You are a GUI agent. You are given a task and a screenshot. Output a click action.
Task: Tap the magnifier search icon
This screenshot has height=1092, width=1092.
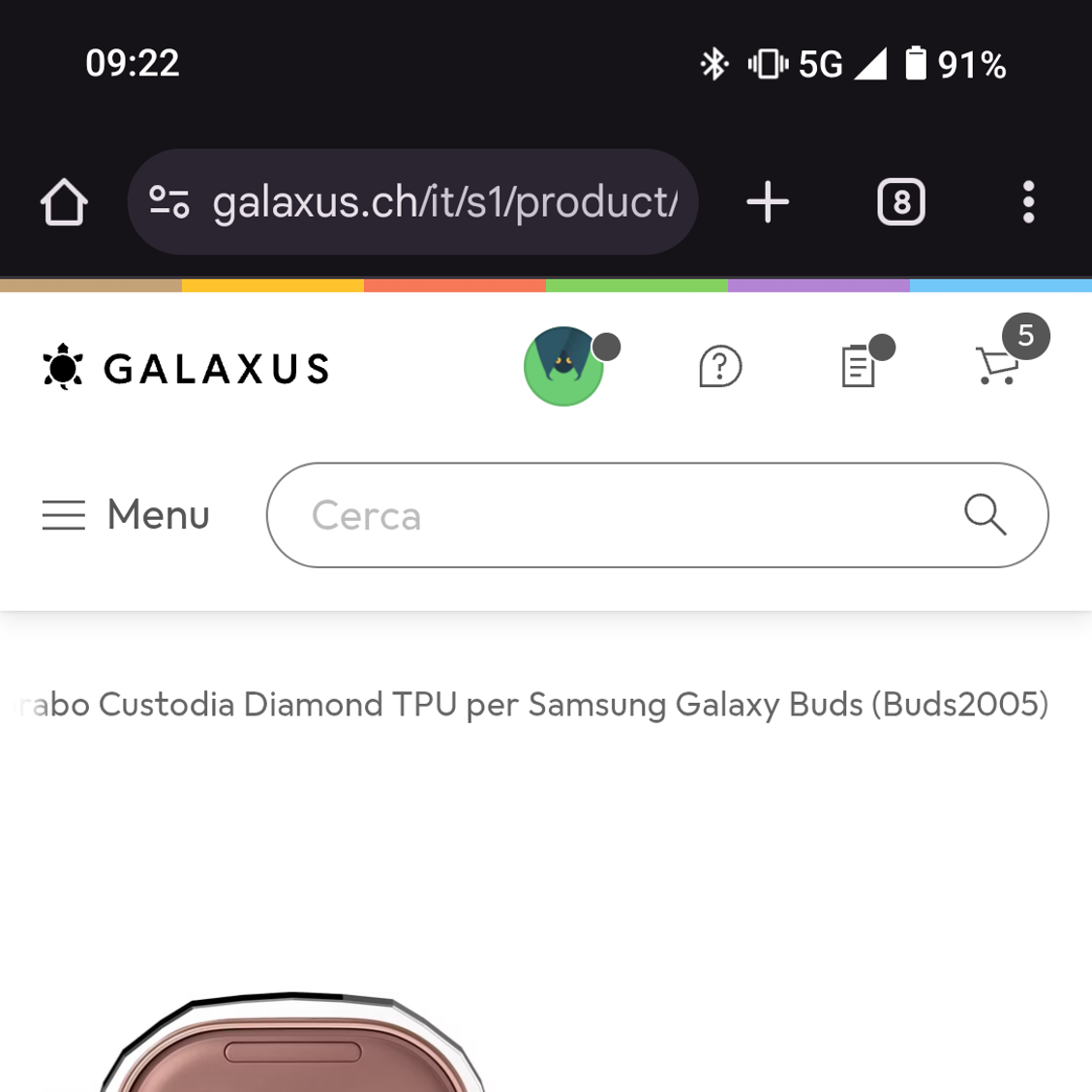point(985,514)
